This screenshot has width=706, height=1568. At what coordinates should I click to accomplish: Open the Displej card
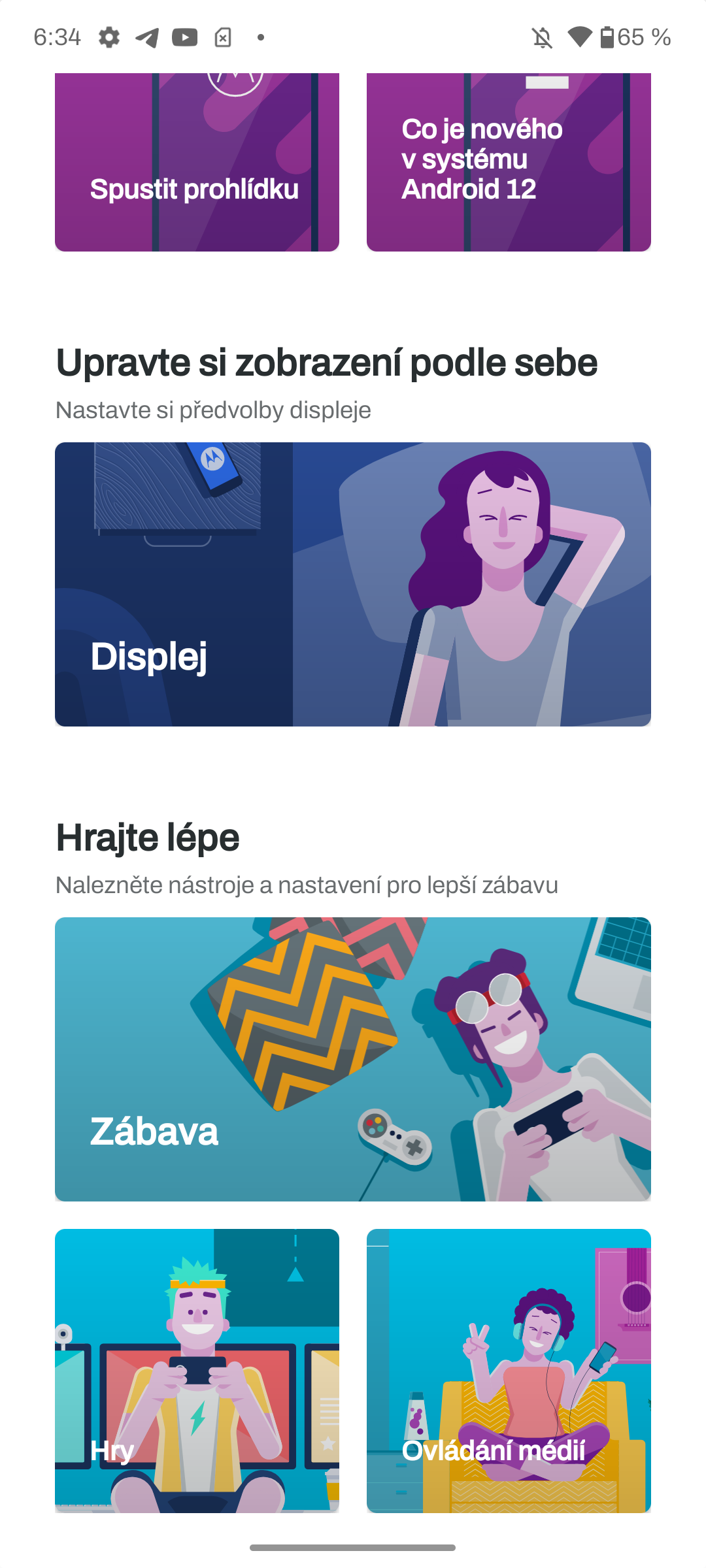point(353,584)
